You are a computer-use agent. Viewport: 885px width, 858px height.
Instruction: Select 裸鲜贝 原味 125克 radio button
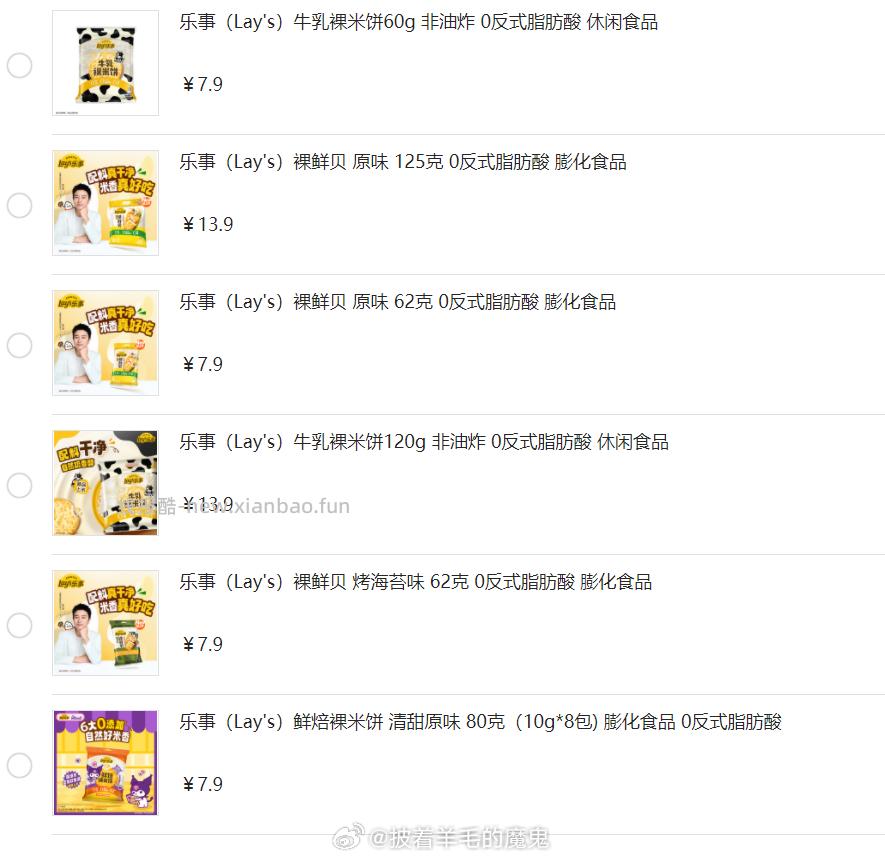[x=19, y=206]
